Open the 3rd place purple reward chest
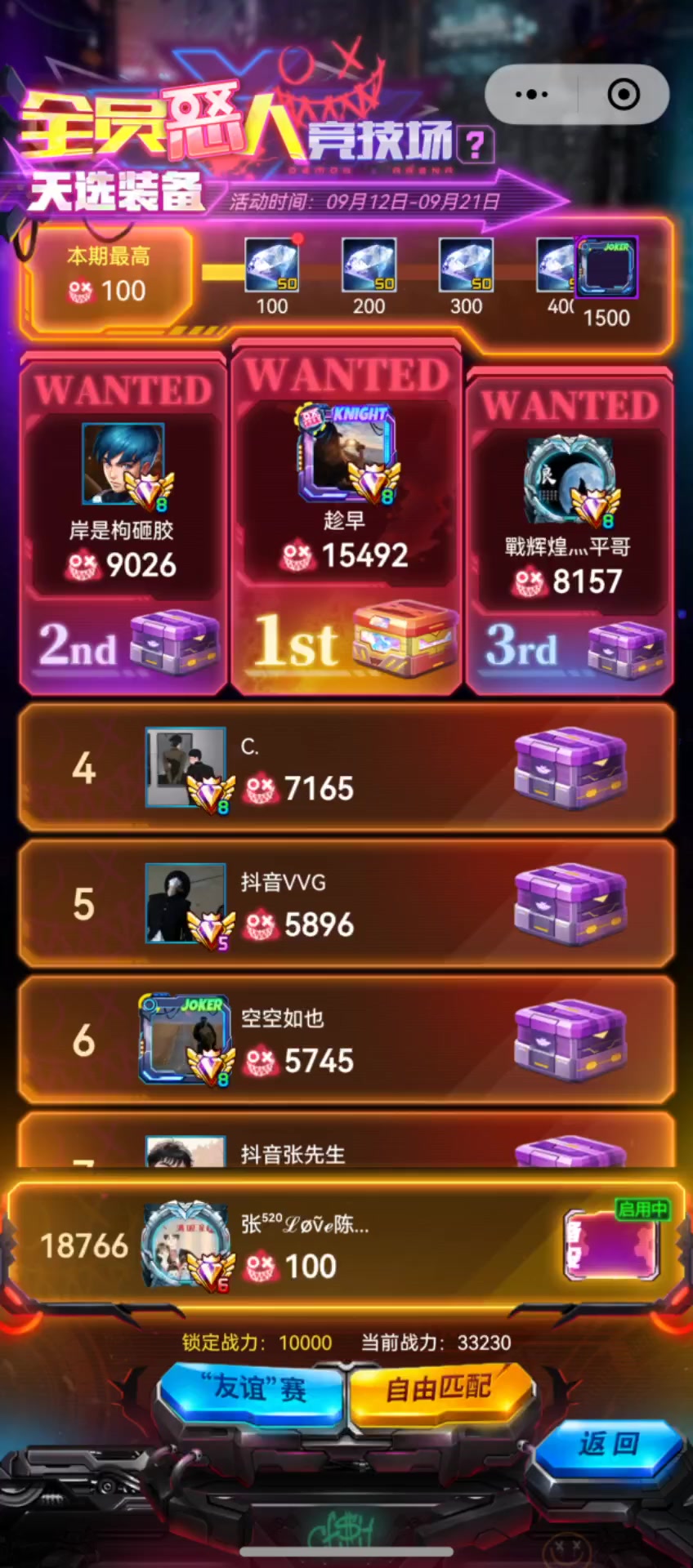 (626, 649)
